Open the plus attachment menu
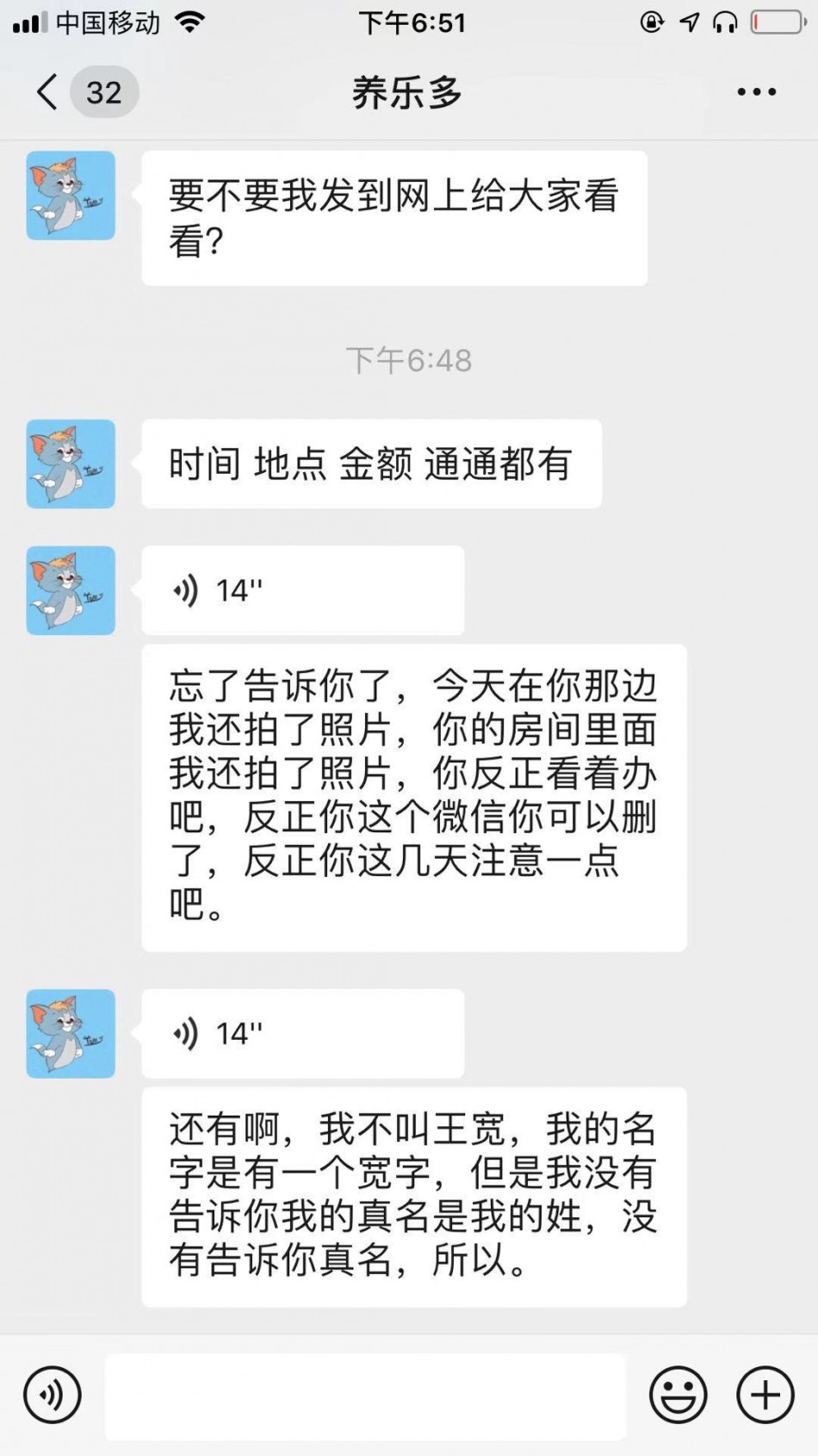The image size is (818, 1456). point(765,1395)
